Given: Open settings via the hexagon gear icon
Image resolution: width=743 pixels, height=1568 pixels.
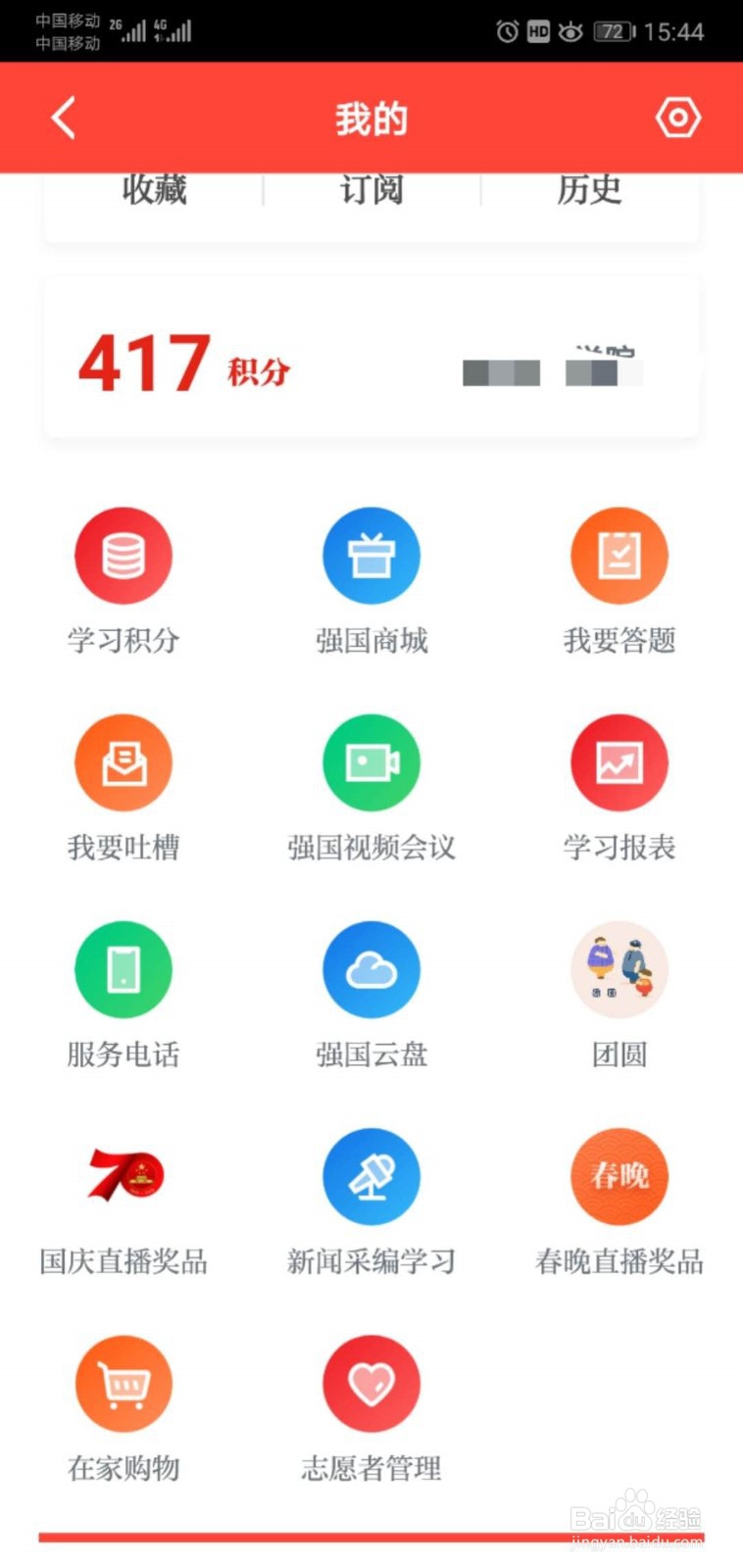Looking at the screenshot, I should tap(677, 119).
